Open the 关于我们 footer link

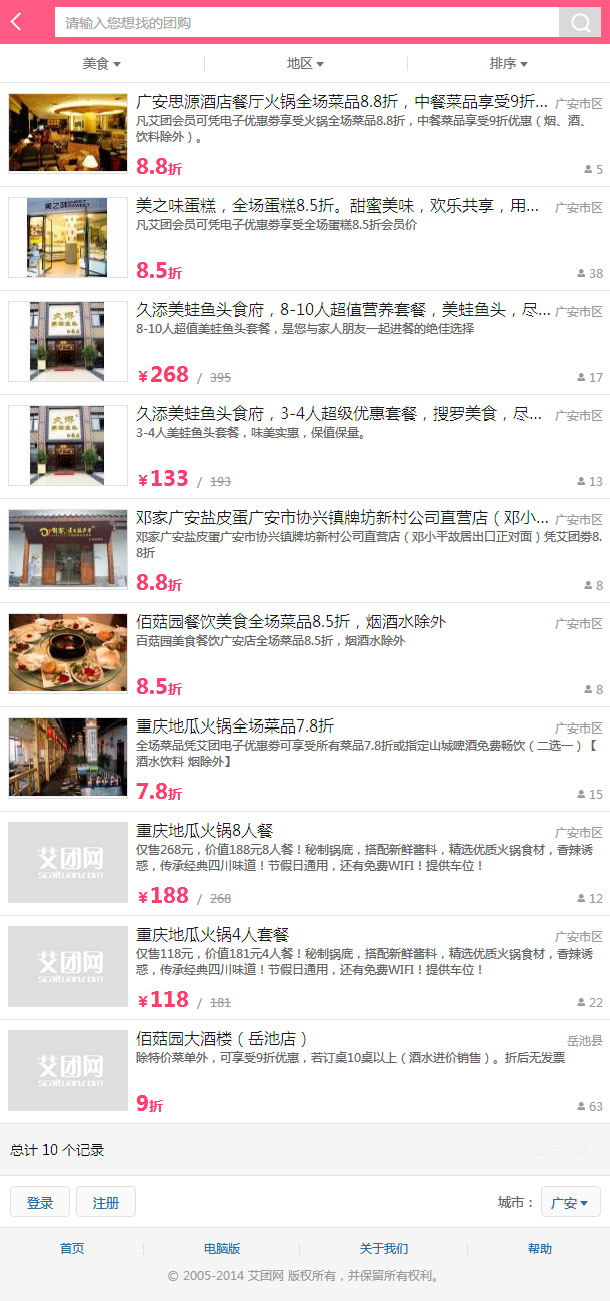pos(383,1249)
